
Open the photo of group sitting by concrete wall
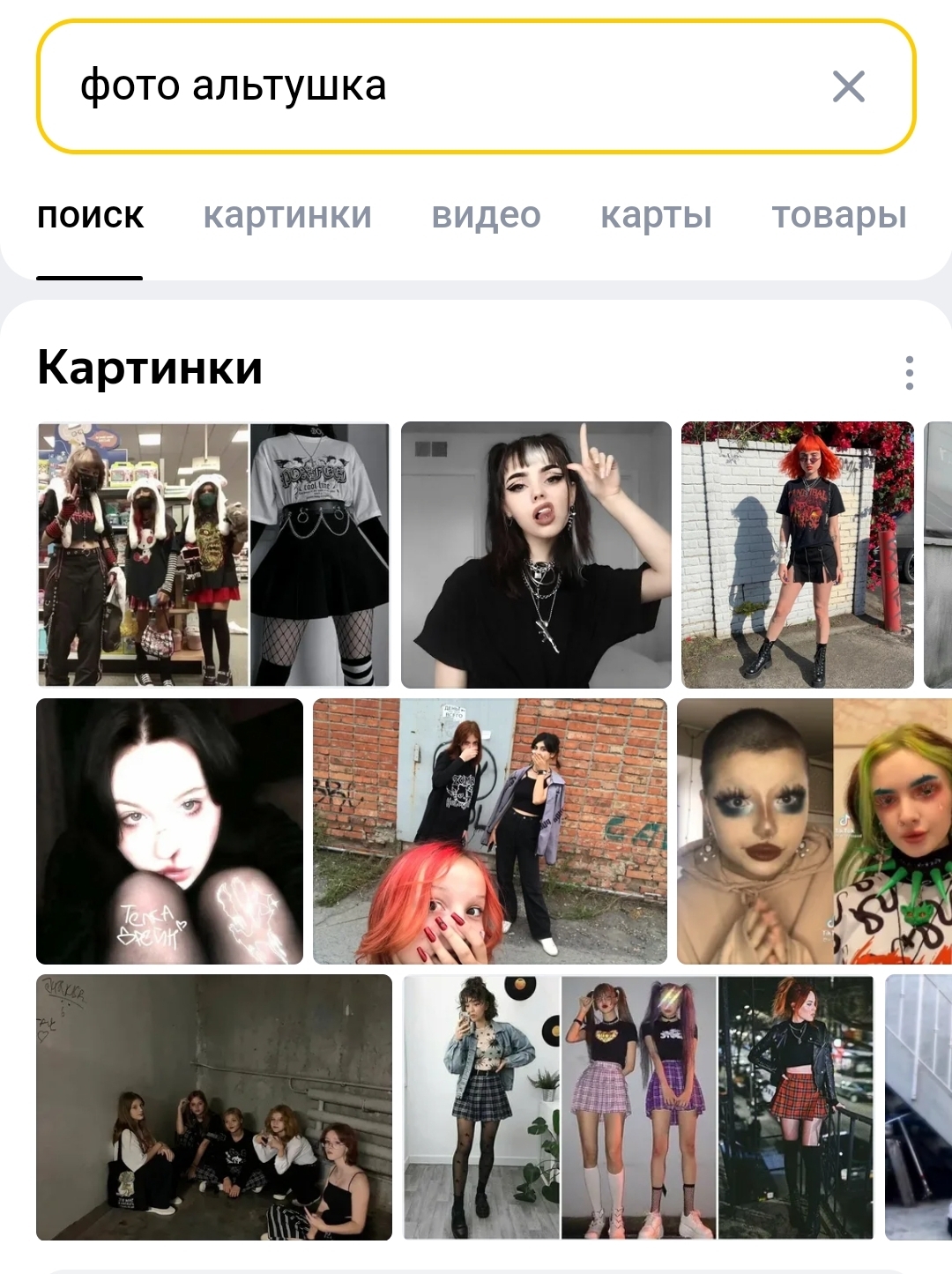(213, 1106)
